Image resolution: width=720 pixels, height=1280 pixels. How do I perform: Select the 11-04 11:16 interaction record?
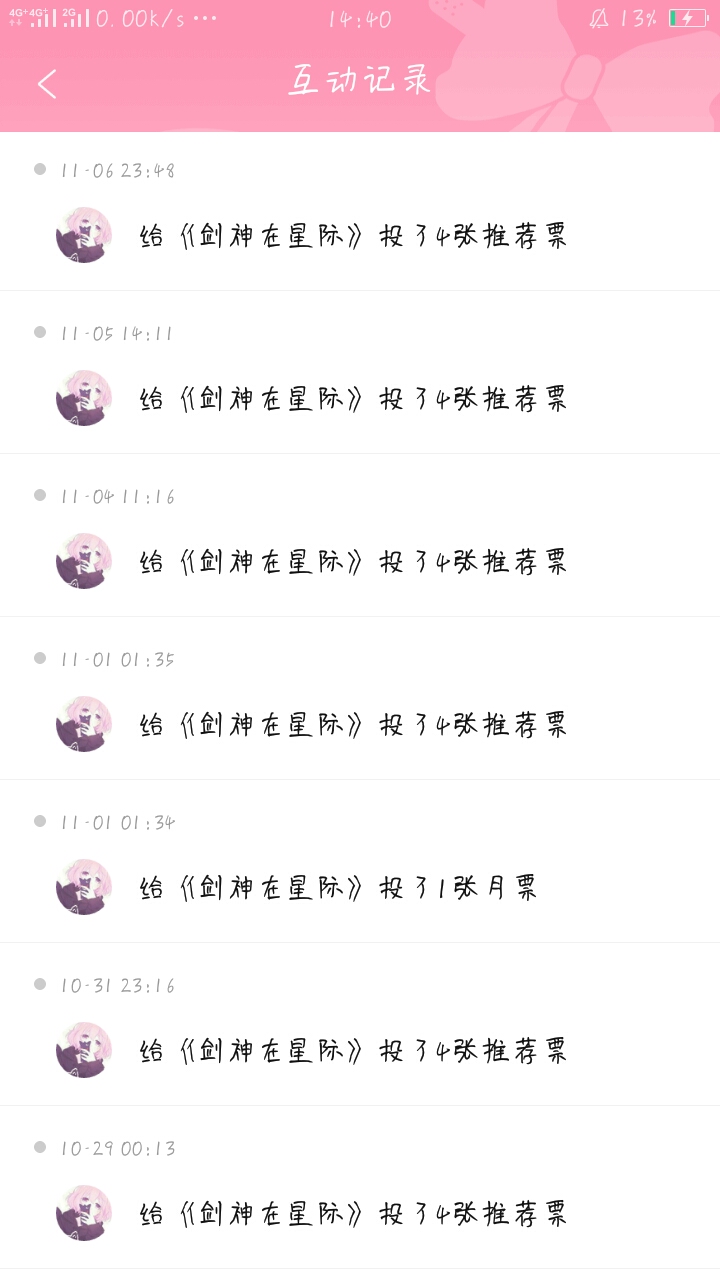[353, 562]
